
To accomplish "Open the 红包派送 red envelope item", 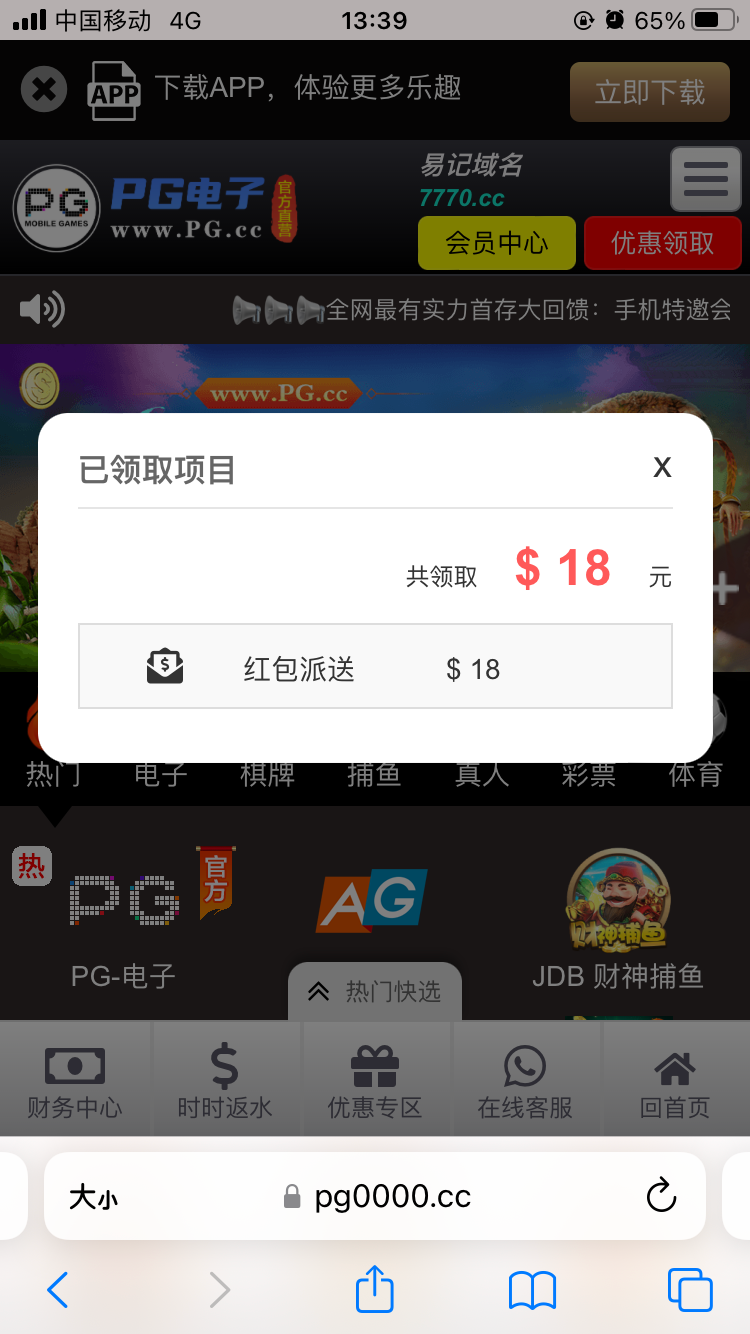I will 375,666.
